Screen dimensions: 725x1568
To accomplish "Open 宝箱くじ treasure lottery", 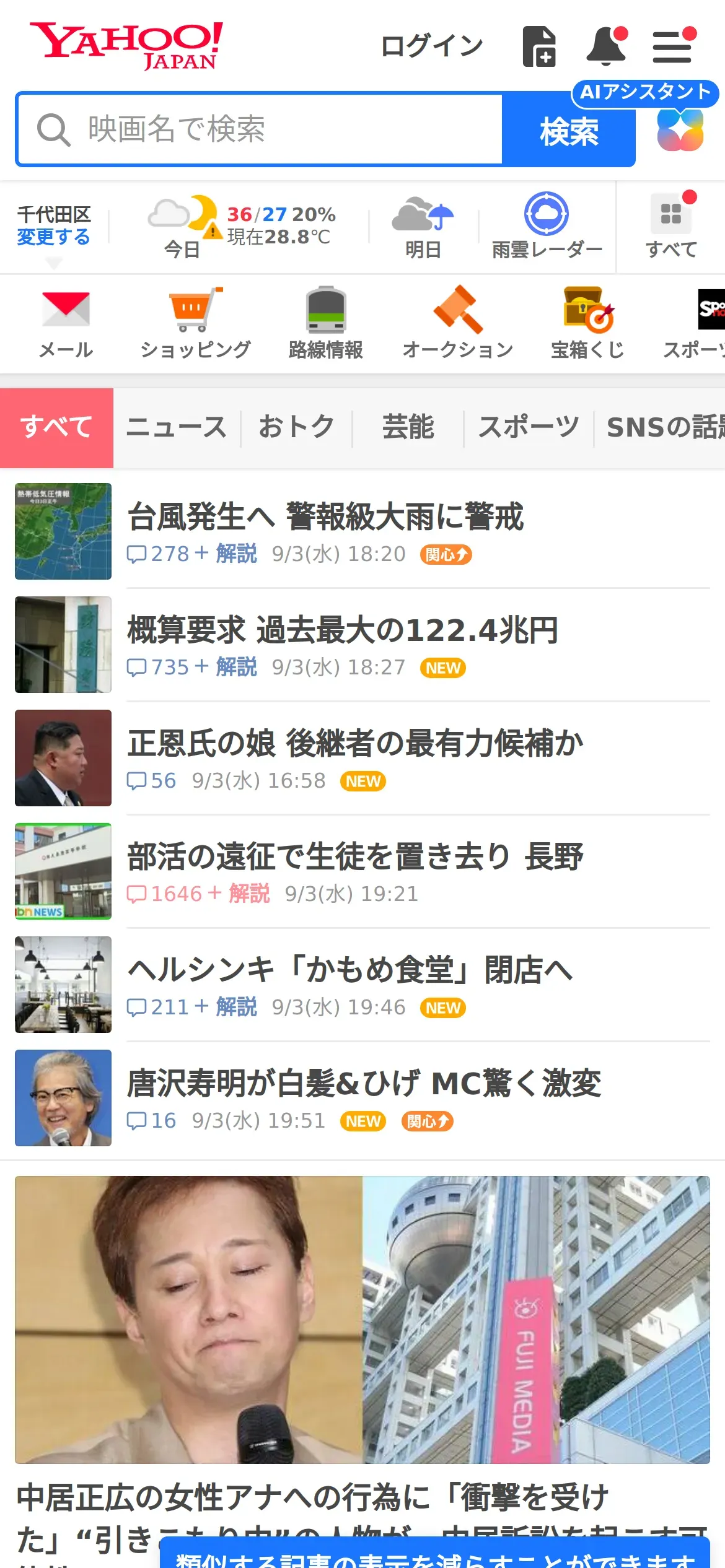I will [x=587, y=323].
